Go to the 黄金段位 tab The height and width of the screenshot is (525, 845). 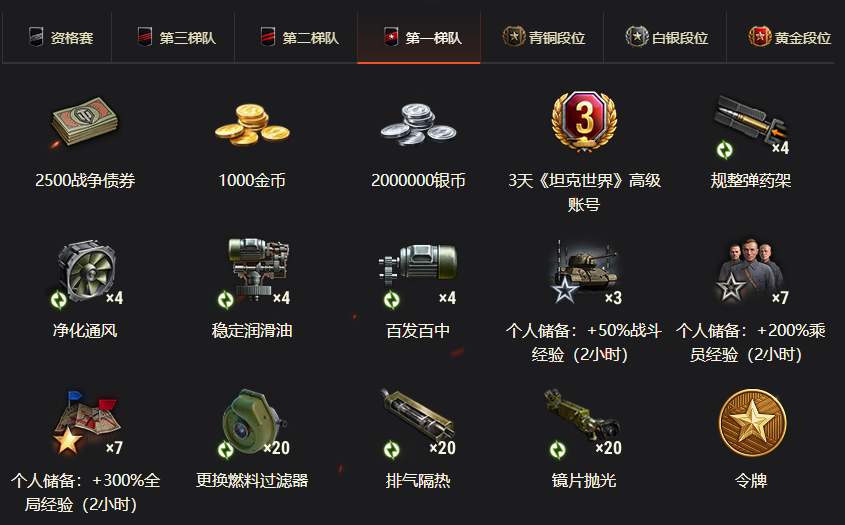(x=790, y=38)
